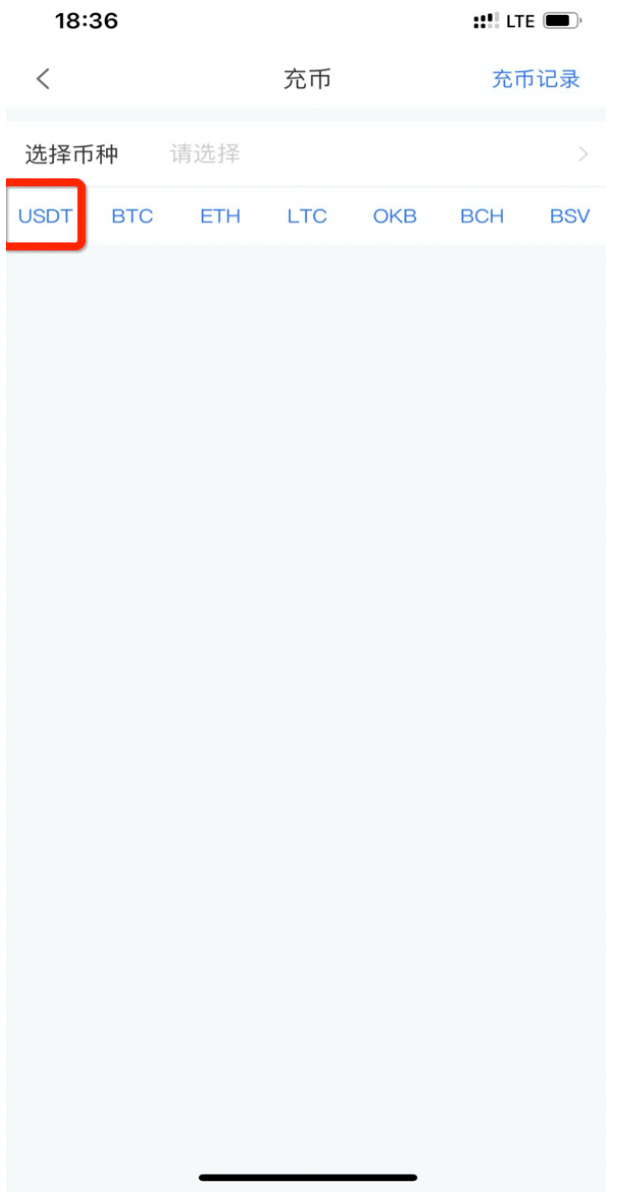Open the 选择币种 currency selector row
The width and height of the screenshot is (620, 1198).
pyautogui.click(x=307, y=154)
